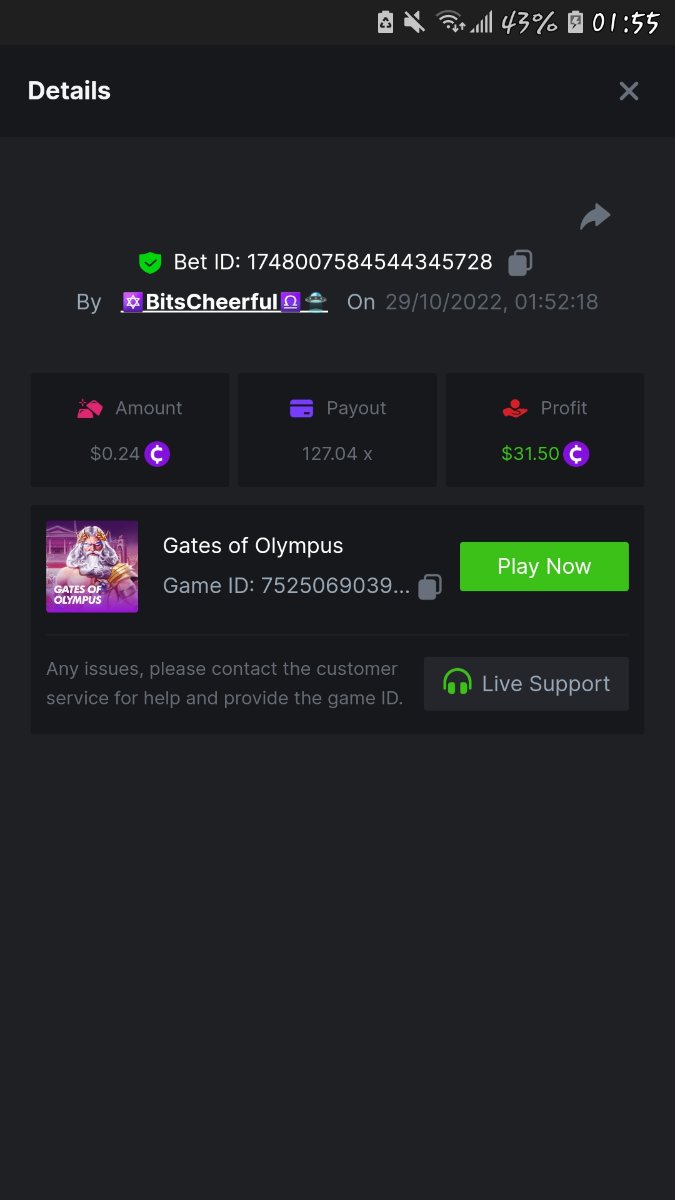Open BitsCheerful's profile
The width and height of the screenshot is (675, 1200).
(212, 302)
